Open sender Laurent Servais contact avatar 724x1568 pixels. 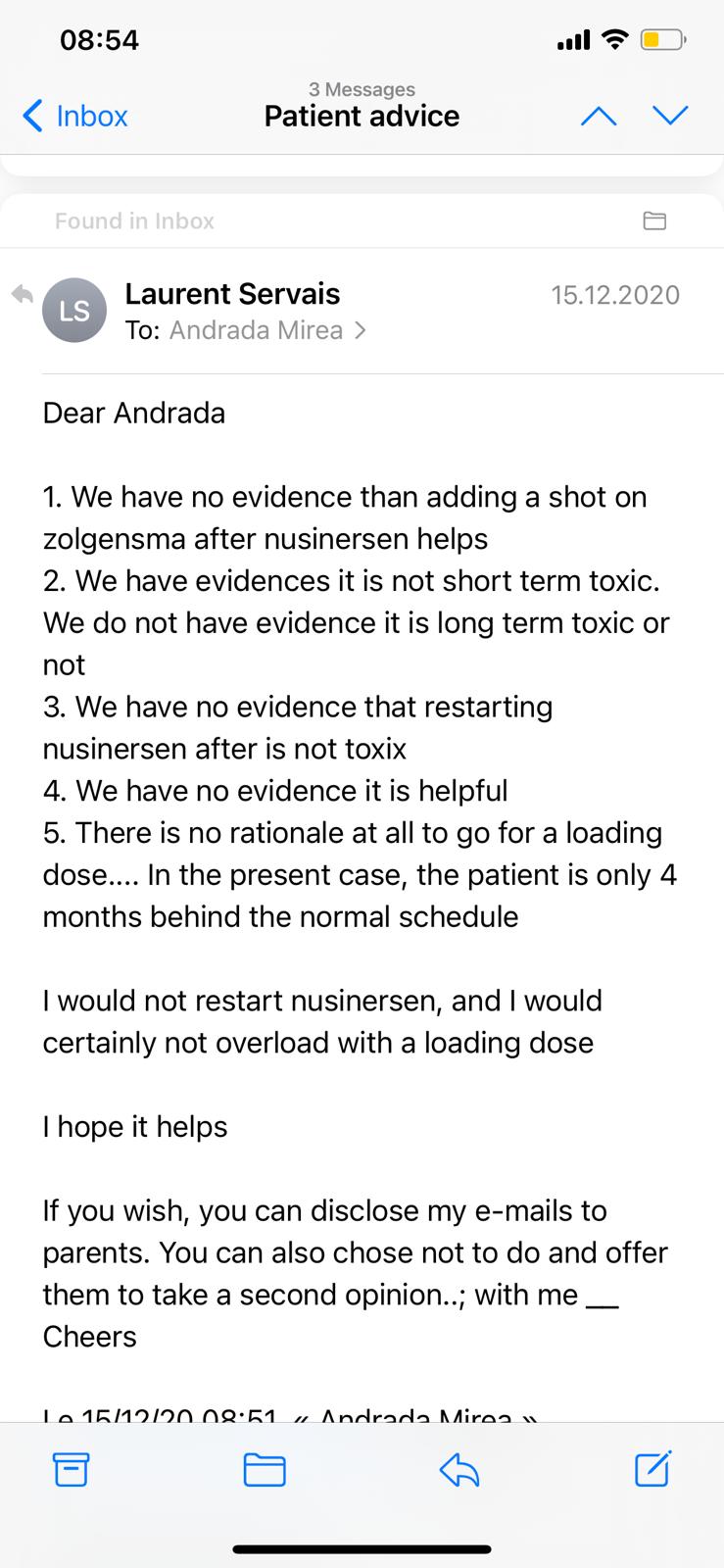pyautogui.click(x=74, y=311)
